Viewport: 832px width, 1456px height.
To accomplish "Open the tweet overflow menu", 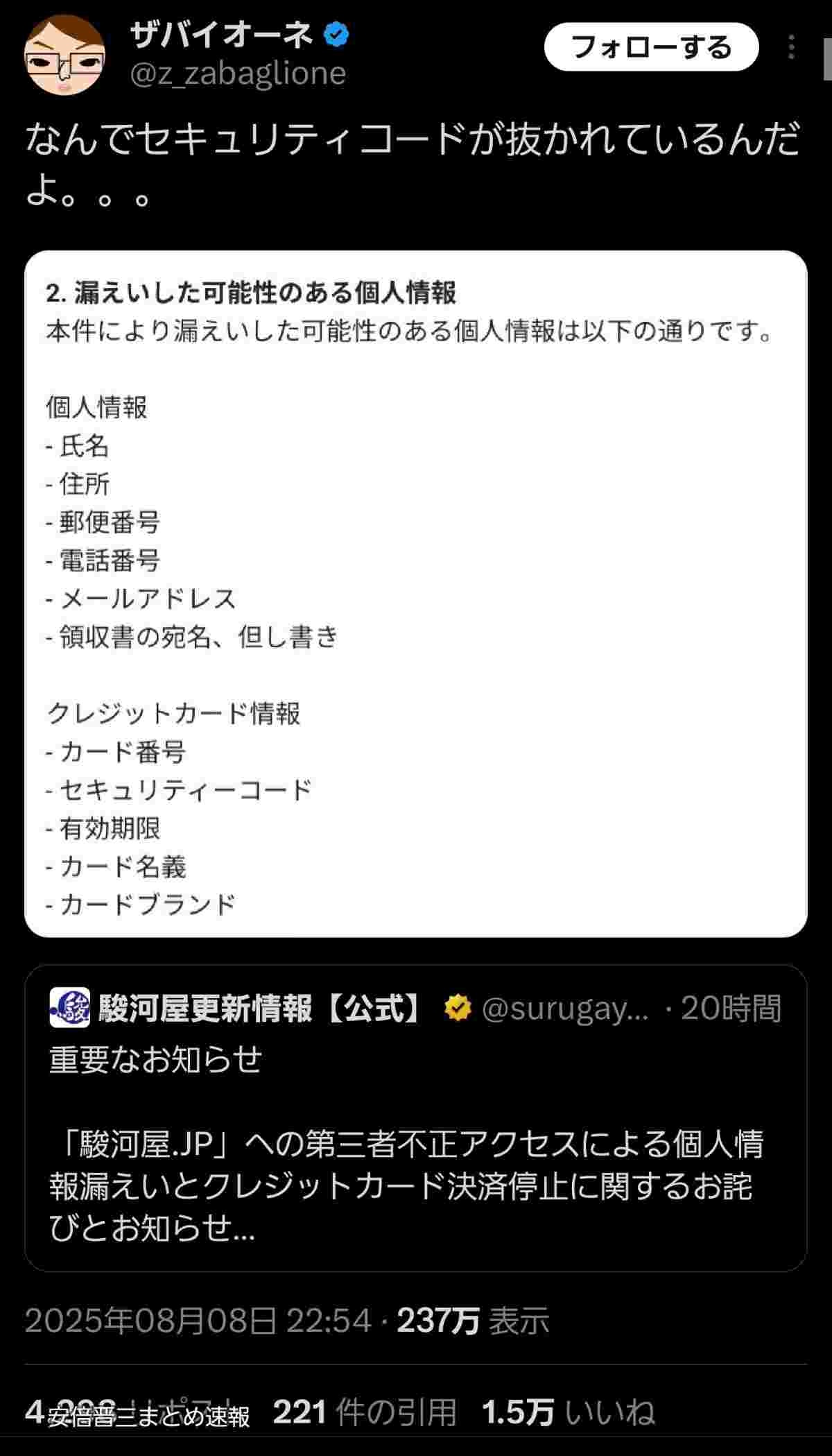I will [791, 47].
